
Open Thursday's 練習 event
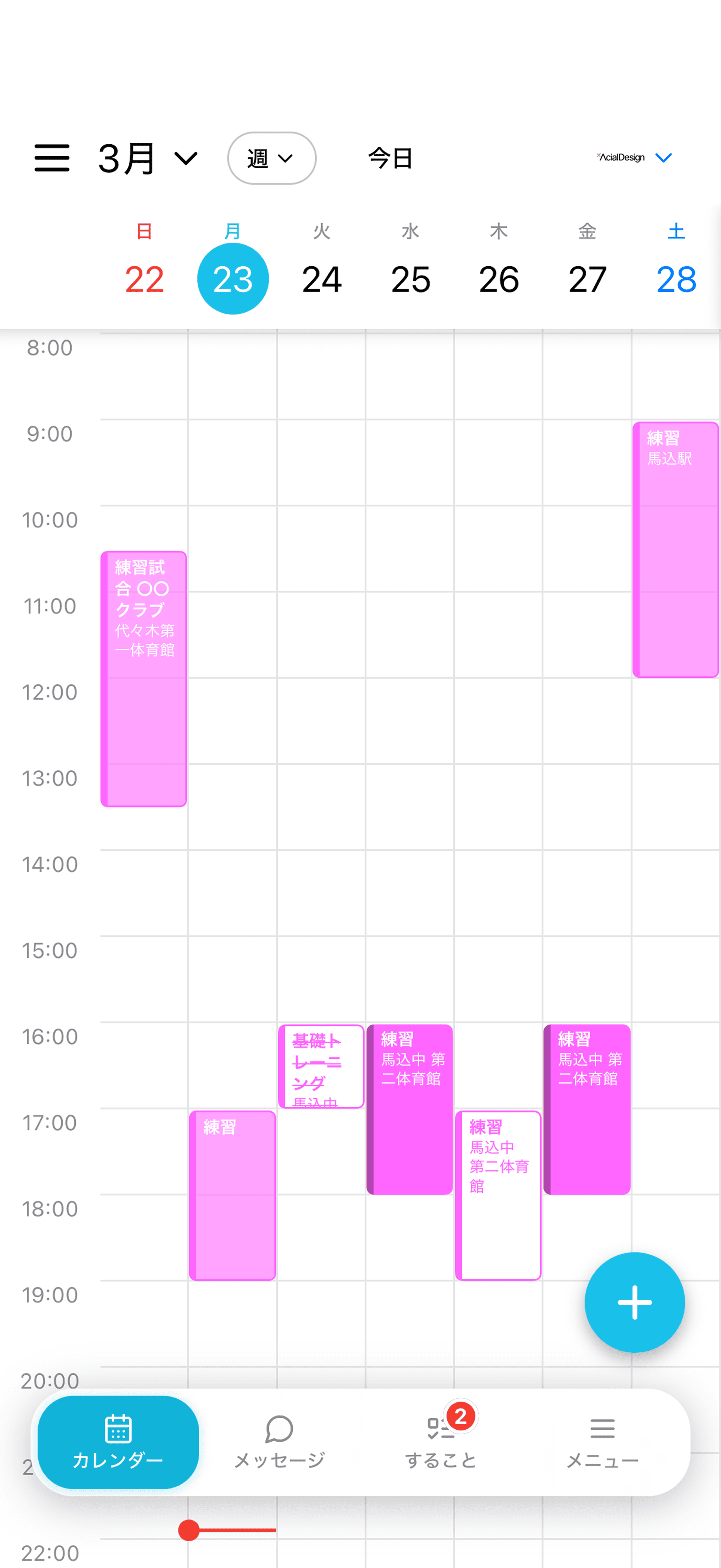point(498,1195)
